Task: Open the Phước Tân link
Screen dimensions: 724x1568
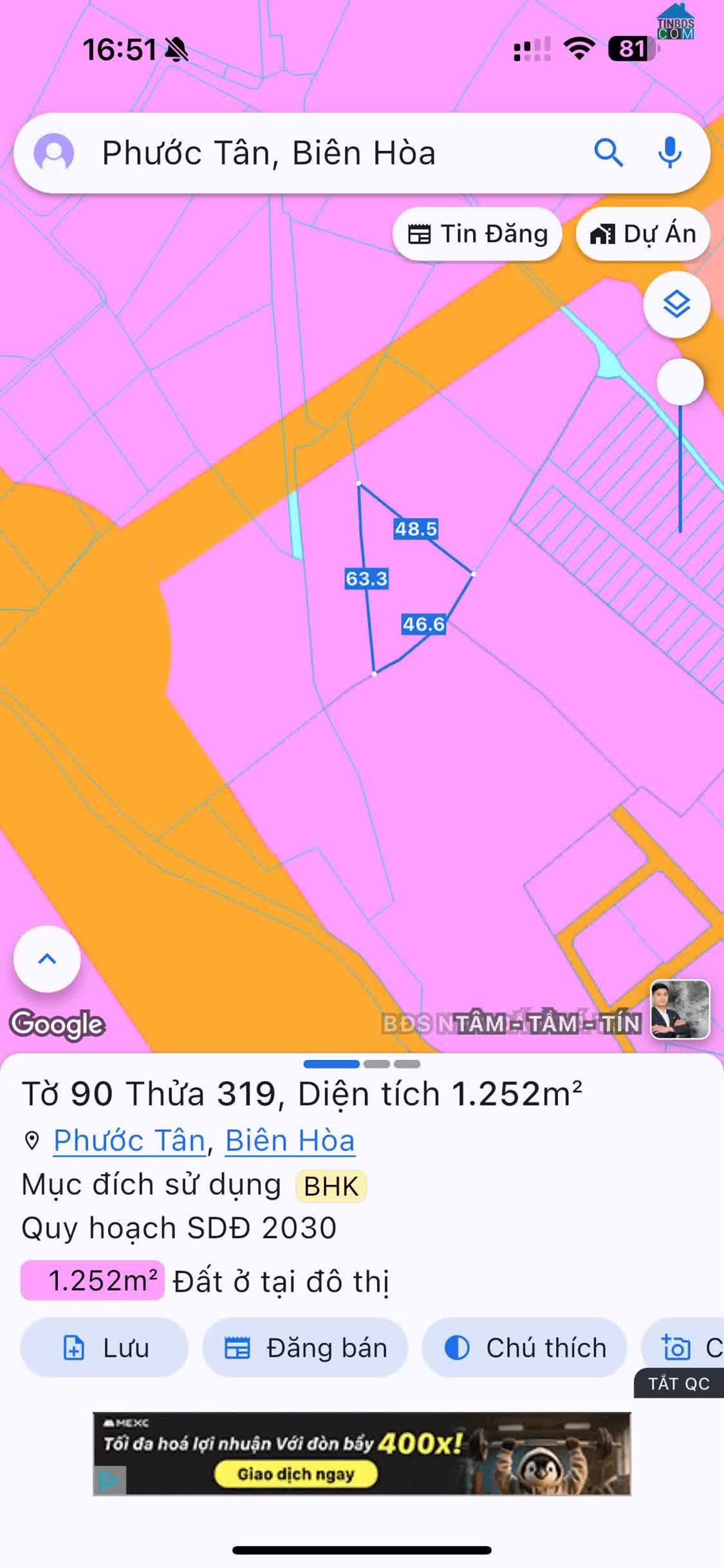Action: 129,1141
